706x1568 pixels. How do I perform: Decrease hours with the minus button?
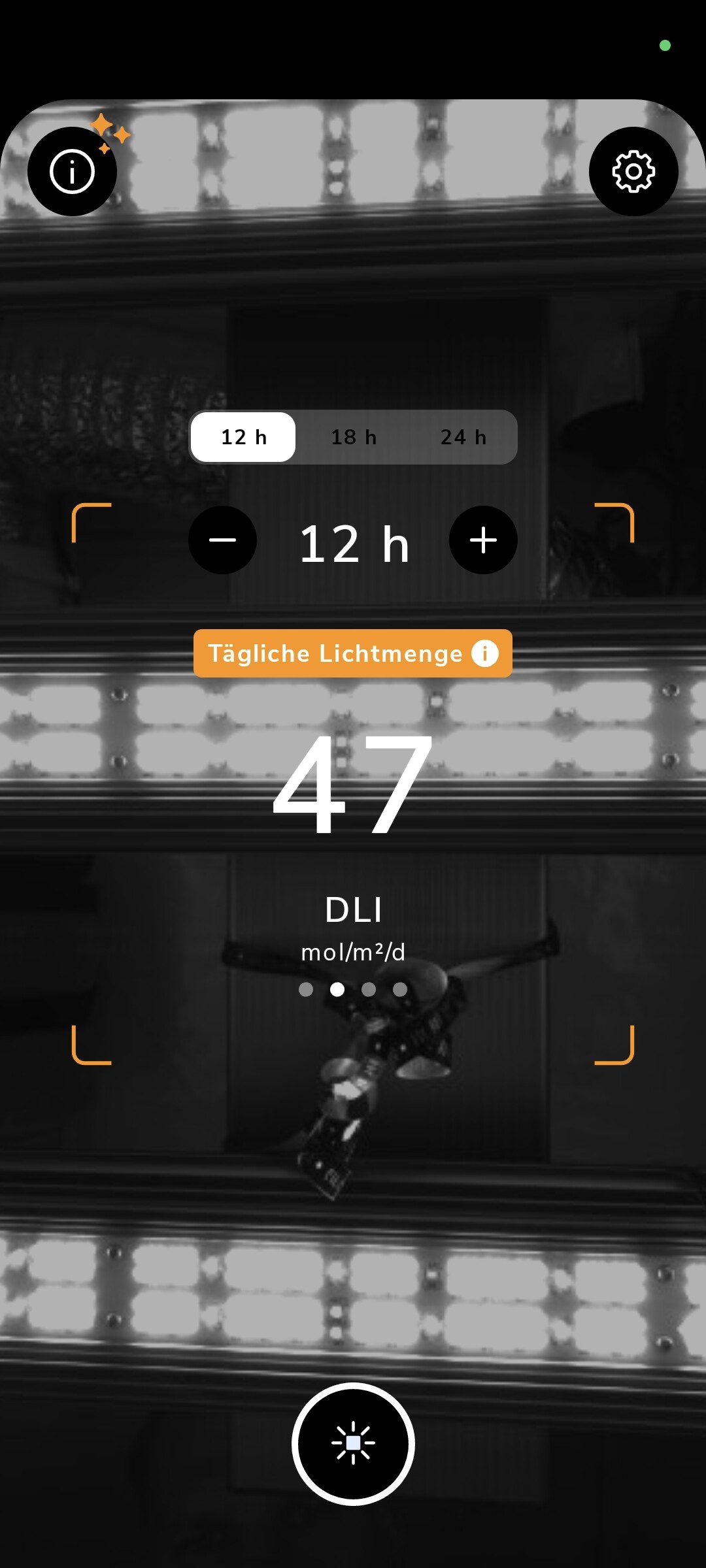[222, 540]
